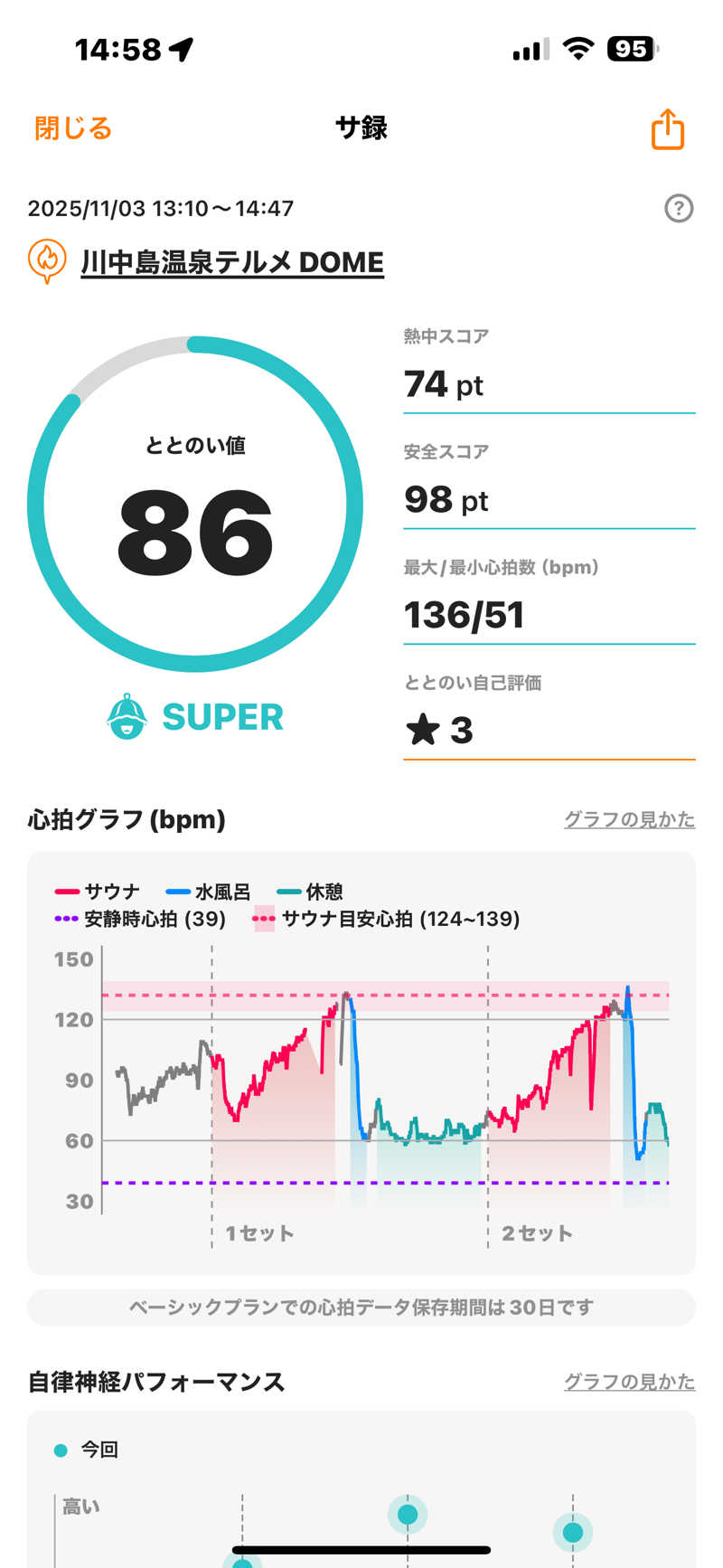Tap 閉じる to close the record
723x1568 pixels.
pos(73,128)
